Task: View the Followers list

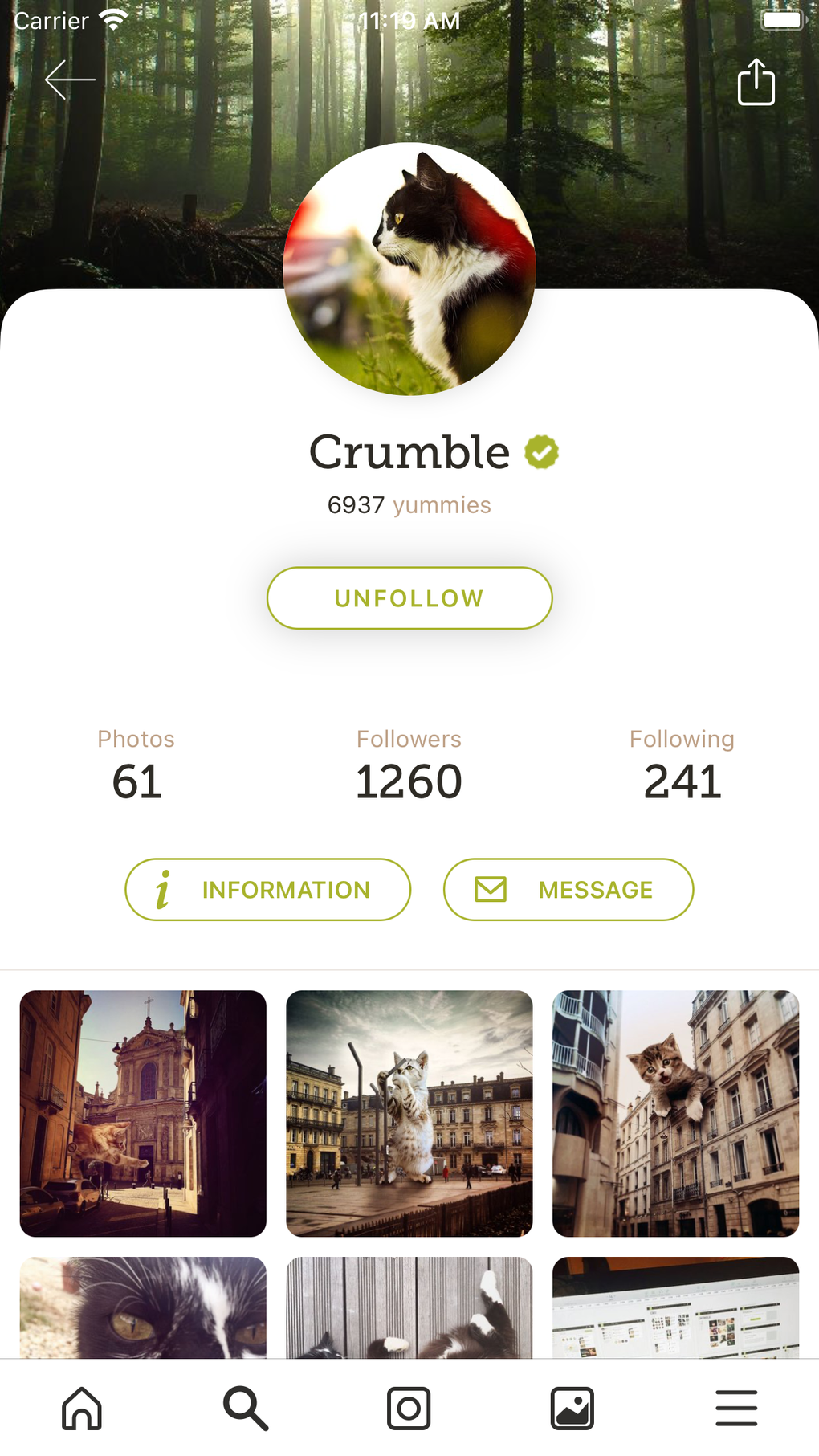Action: coord(409,765)
